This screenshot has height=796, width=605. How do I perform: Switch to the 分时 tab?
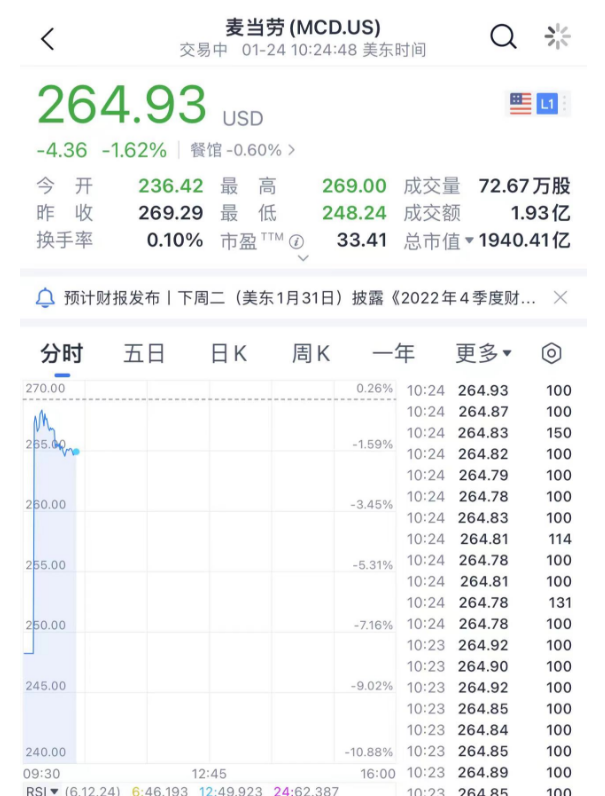pos(62,353)
